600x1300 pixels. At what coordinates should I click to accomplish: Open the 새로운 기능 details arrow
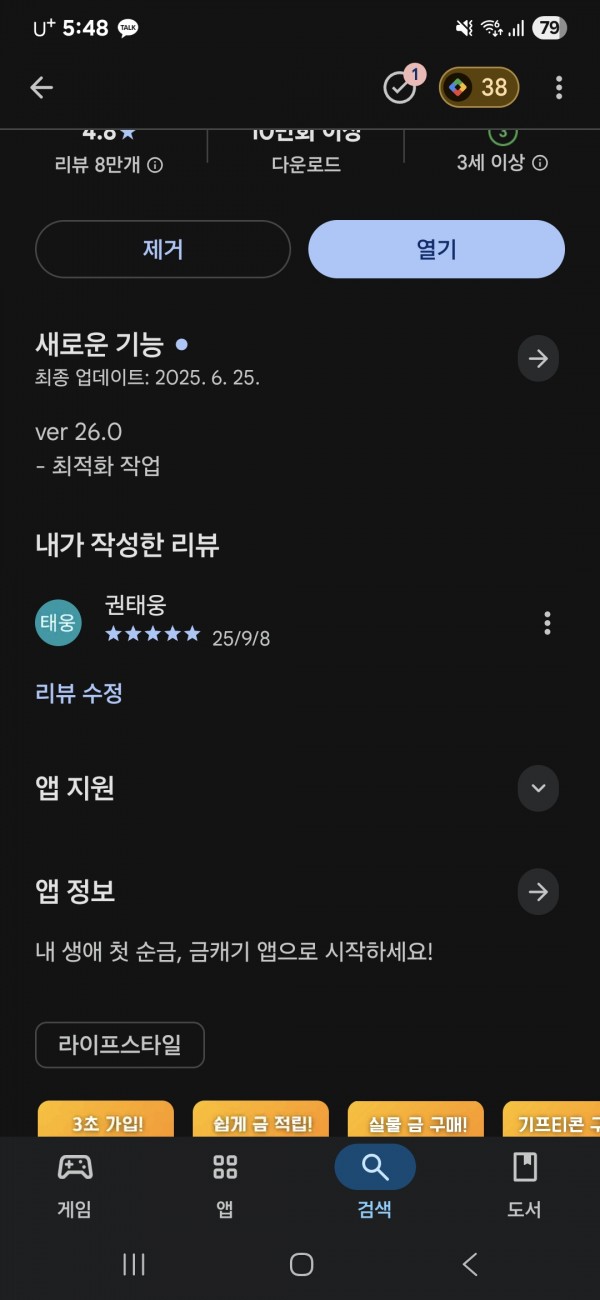pyautogui.click(x=538, y=359)
